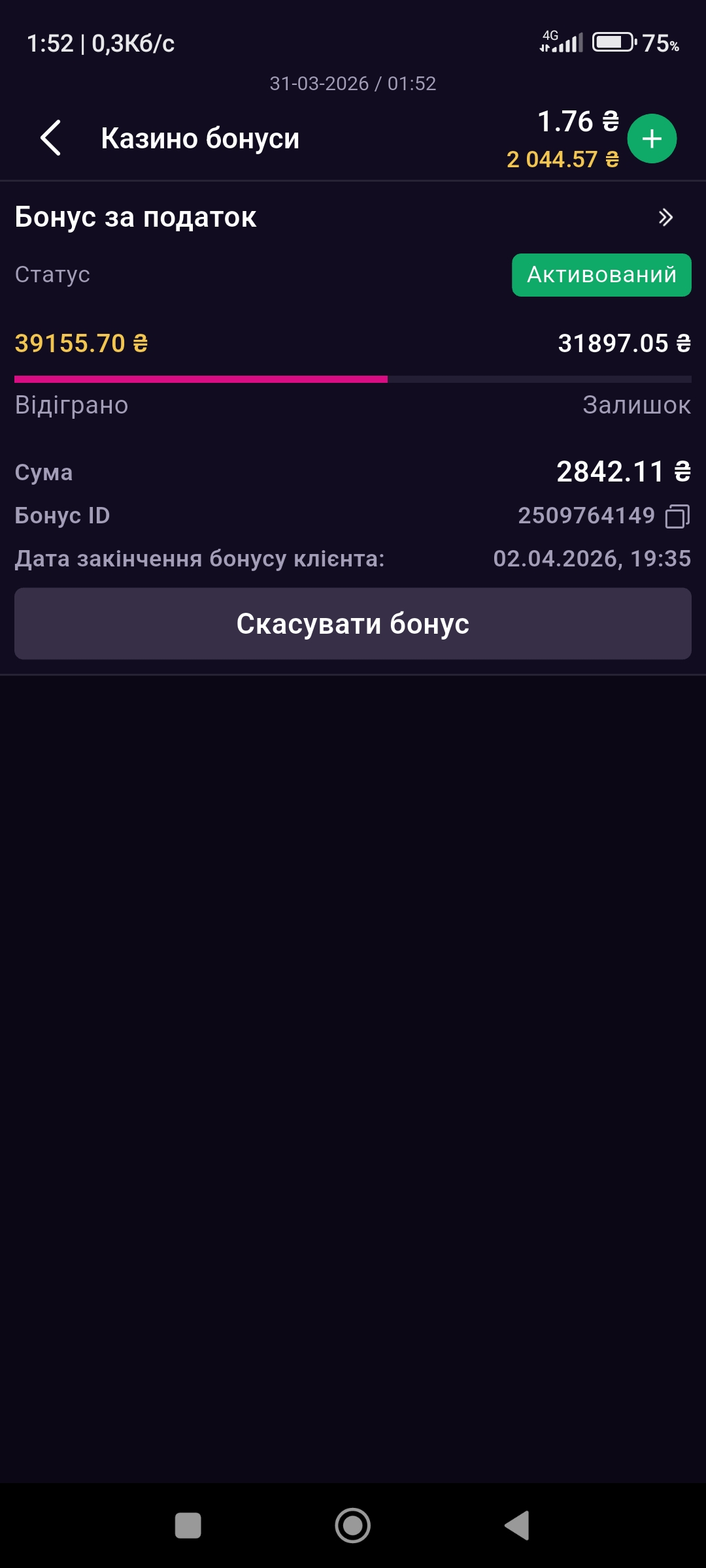Go back from Казино бонуси
Screen dimensions: 706x1568
[51, 138]
